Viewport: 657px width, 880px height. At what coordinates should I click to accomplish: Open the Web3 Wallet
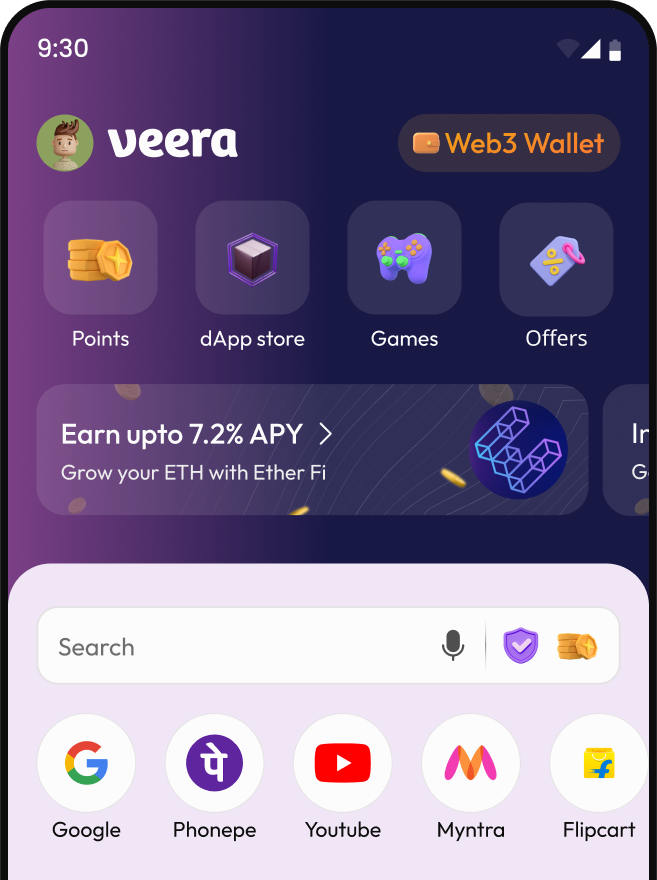(509, 143)
